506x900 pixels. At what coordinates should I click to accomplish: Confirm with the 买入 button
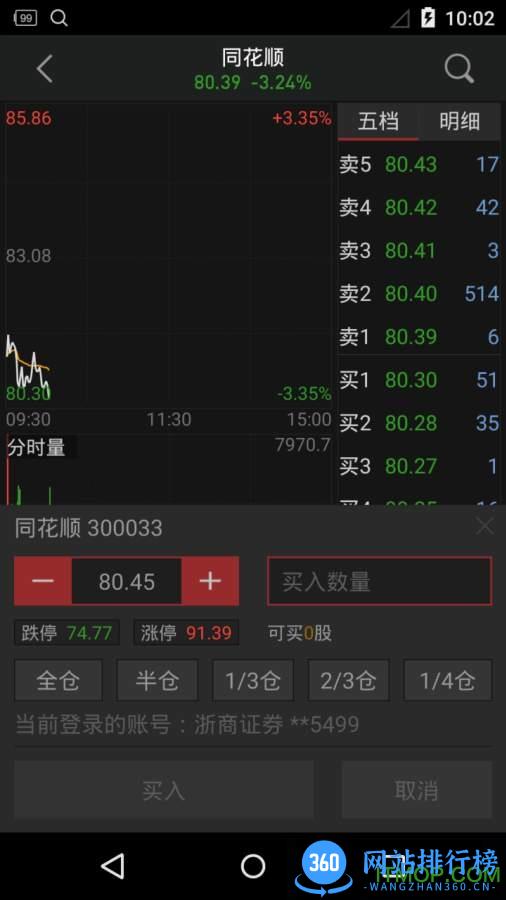(x=164, y=790)
